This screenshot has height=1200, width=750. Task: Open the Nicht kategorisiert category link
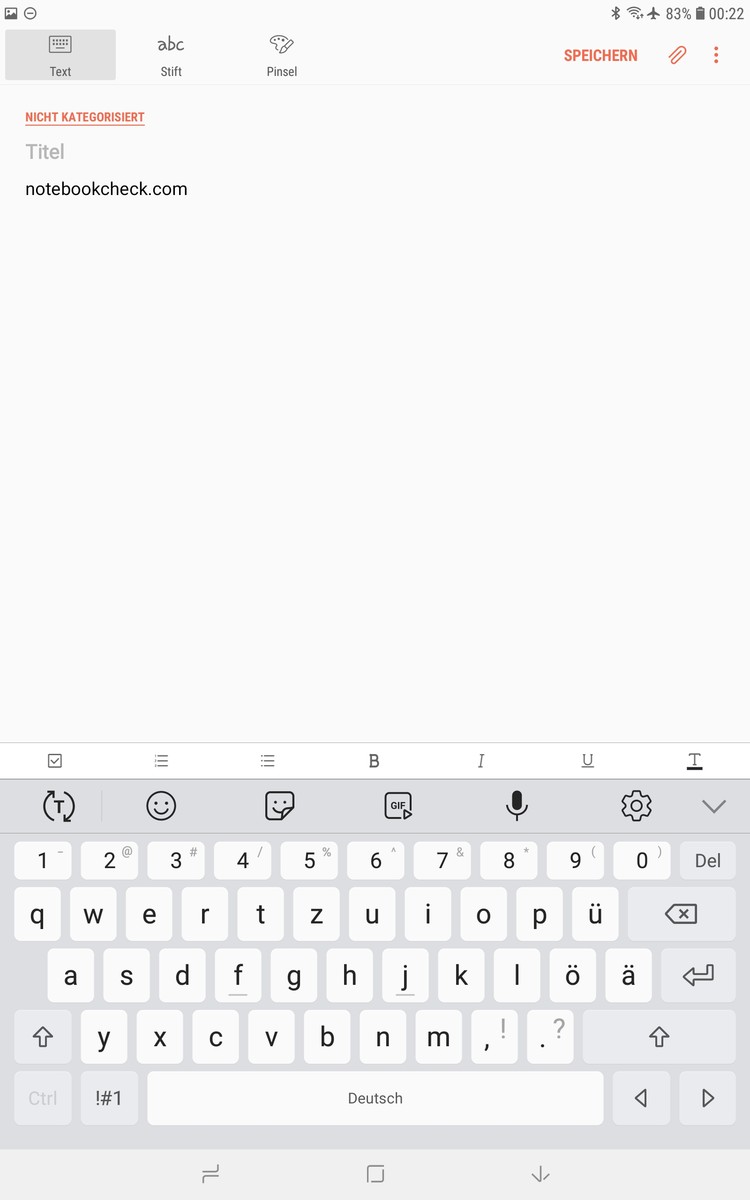click(85, 117)
